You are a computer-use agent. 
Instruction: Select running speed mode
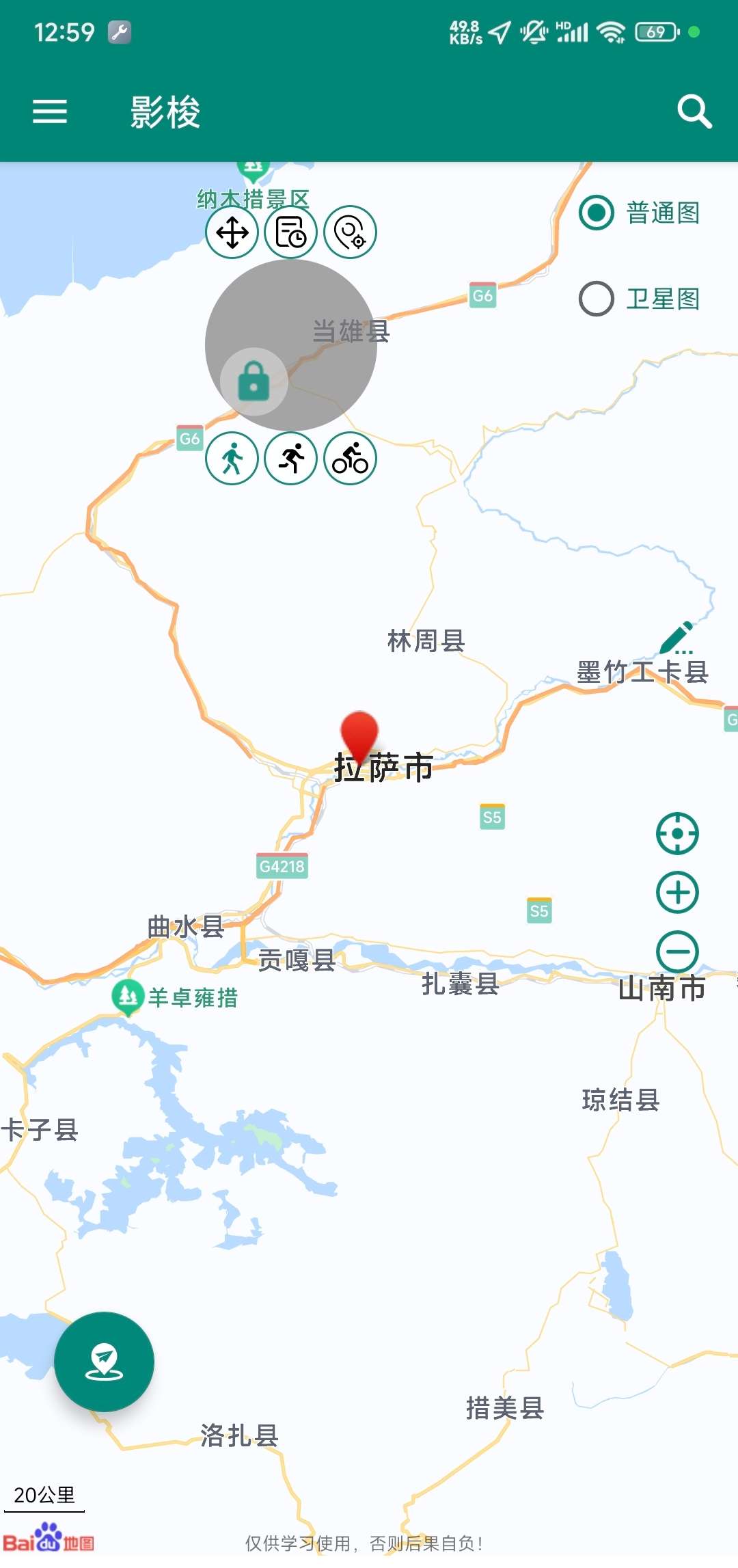pos(291,458)
